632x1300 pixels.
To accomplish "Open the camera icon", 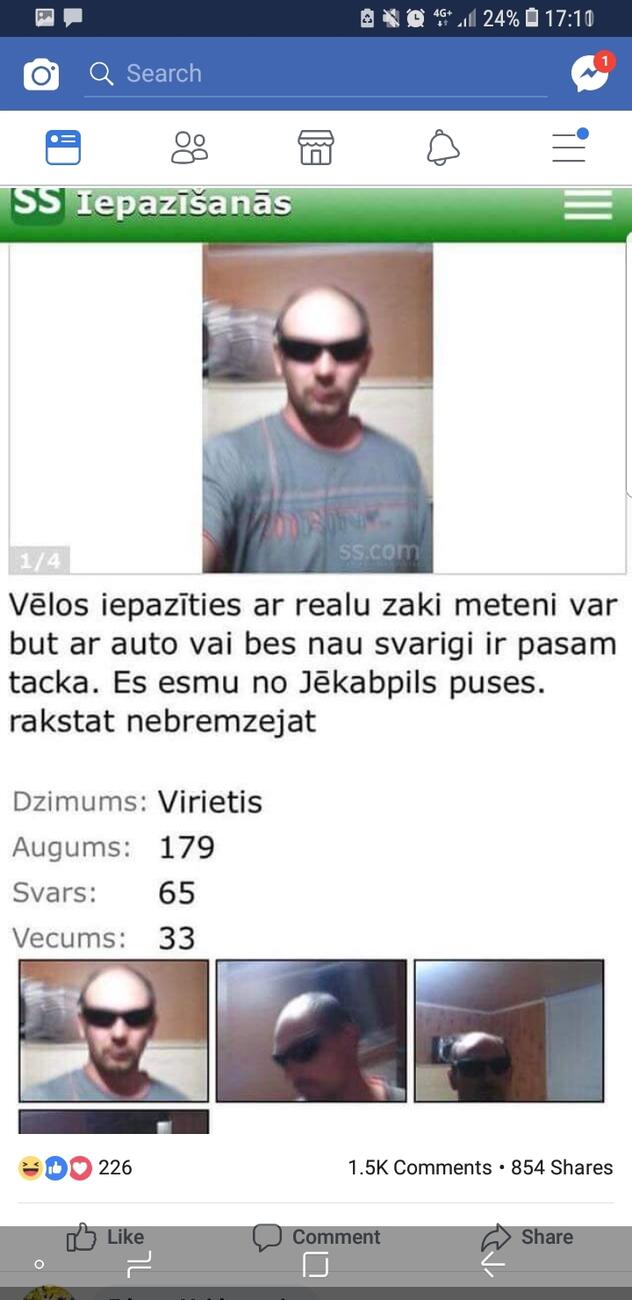I will [41, 74].
